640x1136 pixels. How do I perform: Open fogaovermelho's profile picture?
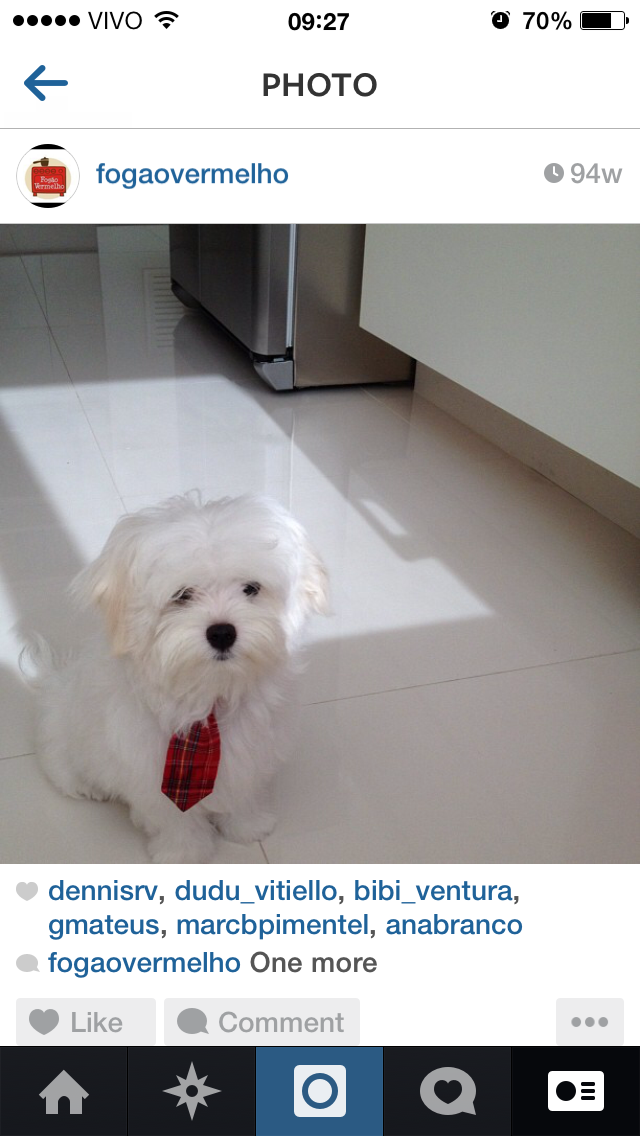click(x=48, y=175)
